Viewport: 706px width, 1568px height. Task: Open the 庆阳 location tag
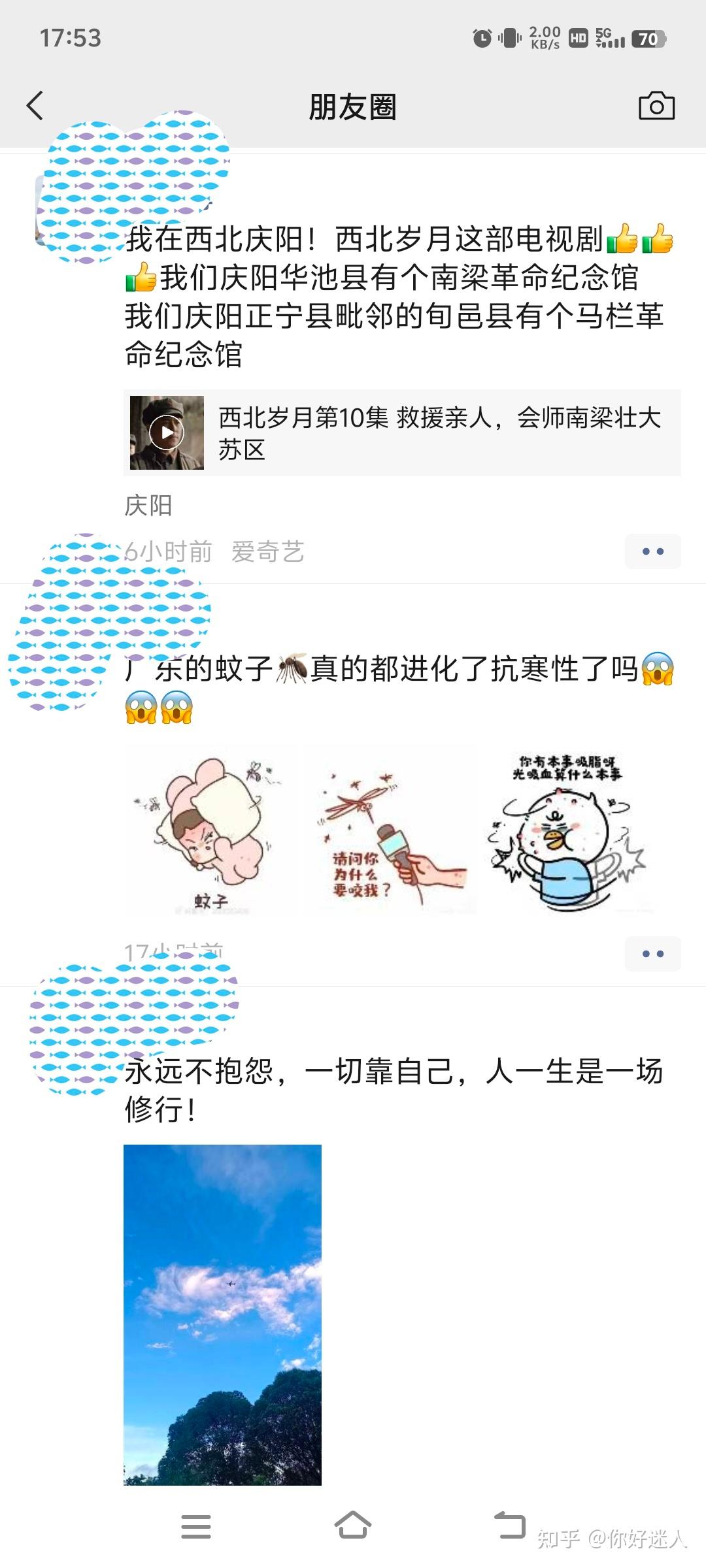point(148,506)
